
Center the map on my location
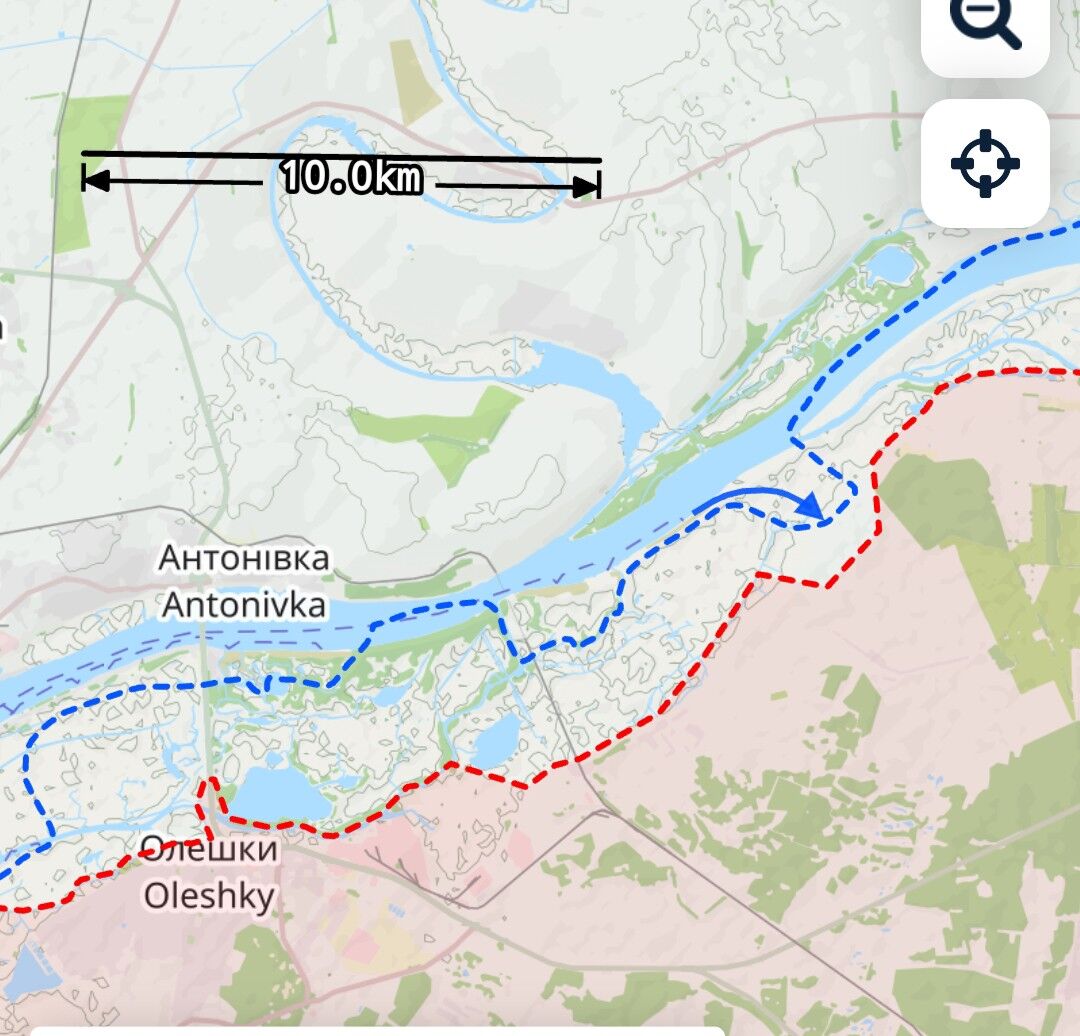click(x=984, y=163)
